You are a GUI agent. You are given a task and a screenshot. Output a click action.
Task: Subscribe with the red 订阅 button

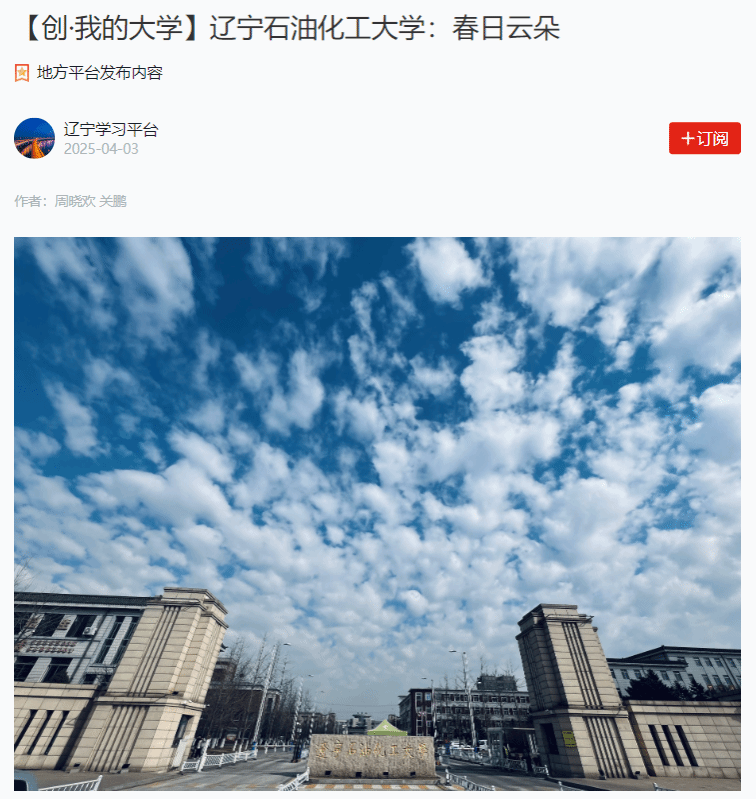pos(704,138)
